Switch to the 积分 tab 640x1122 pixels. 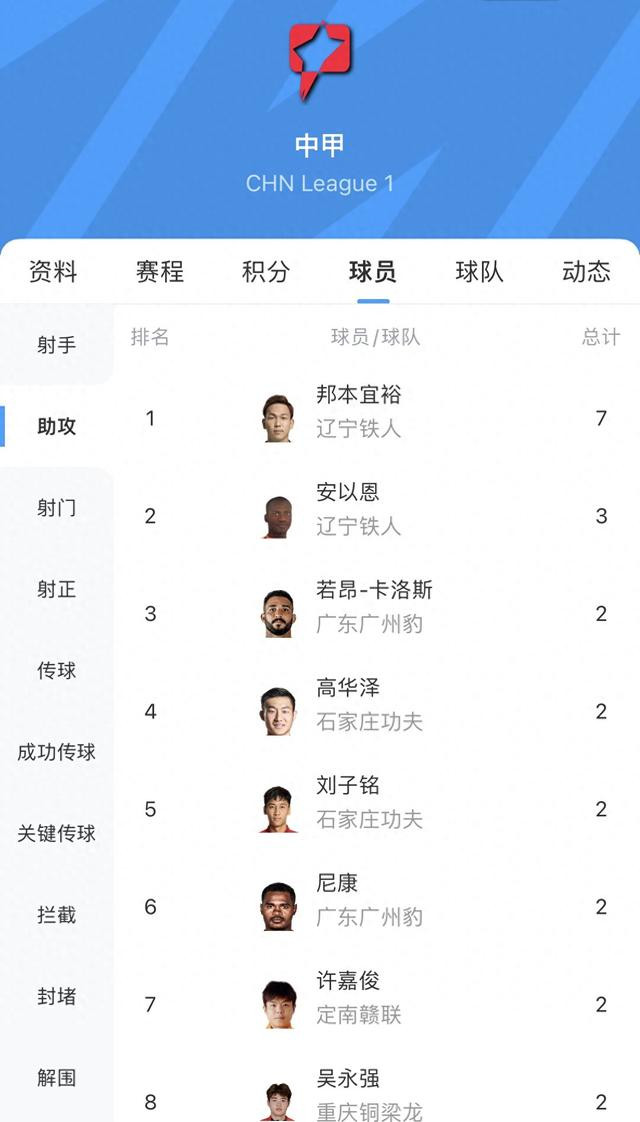coord(266,272)
